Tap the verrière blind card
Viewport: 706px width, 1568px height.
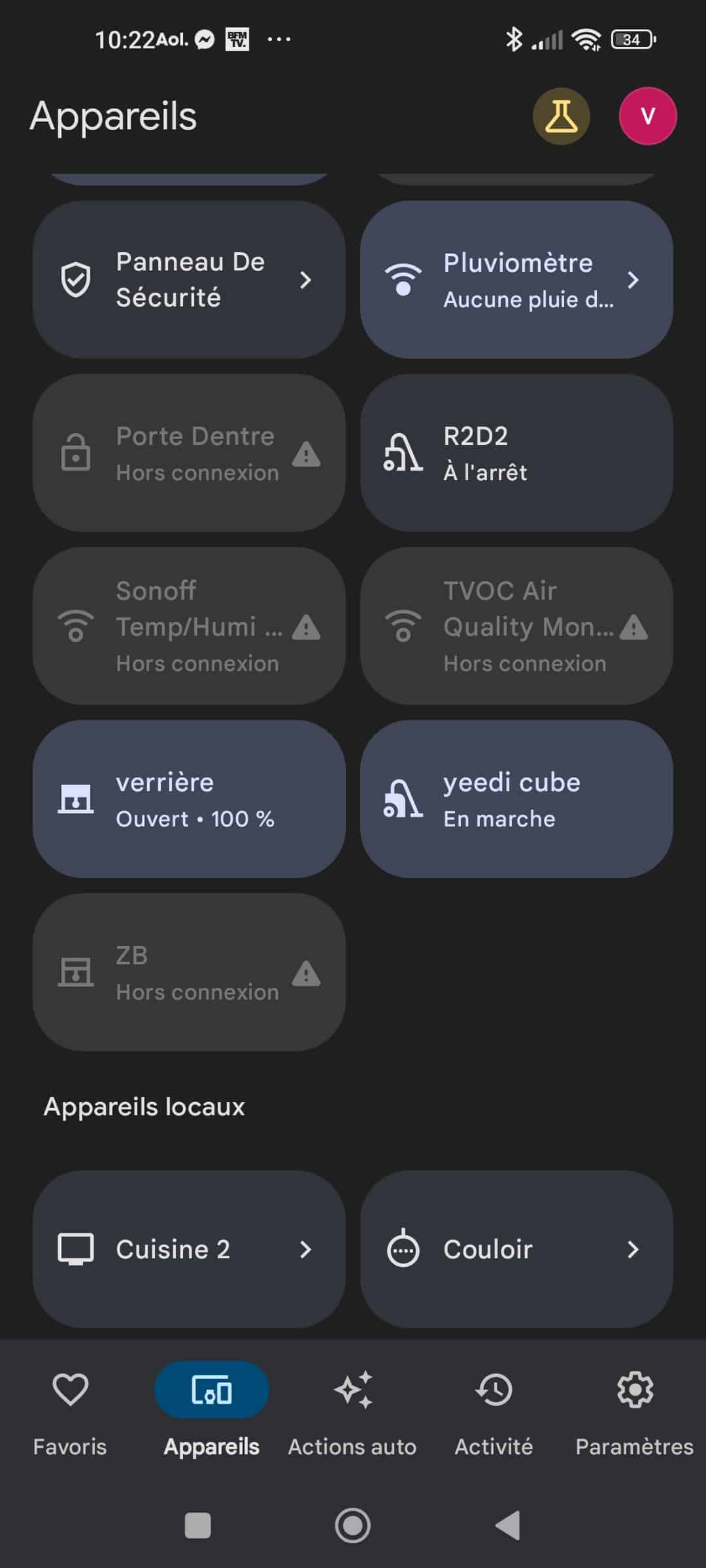tap(189, 799)
